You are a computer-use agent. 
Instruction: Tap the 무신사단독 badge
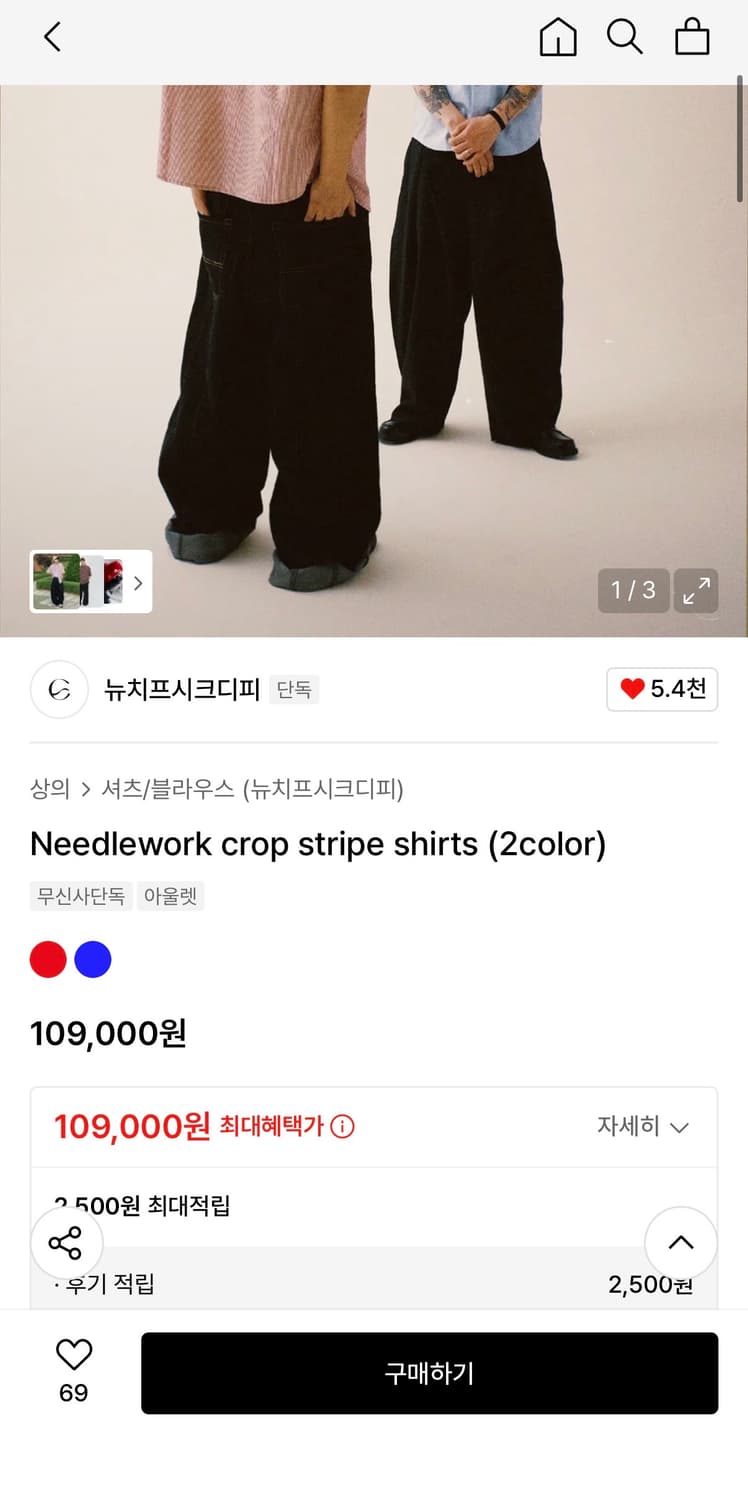80,896
